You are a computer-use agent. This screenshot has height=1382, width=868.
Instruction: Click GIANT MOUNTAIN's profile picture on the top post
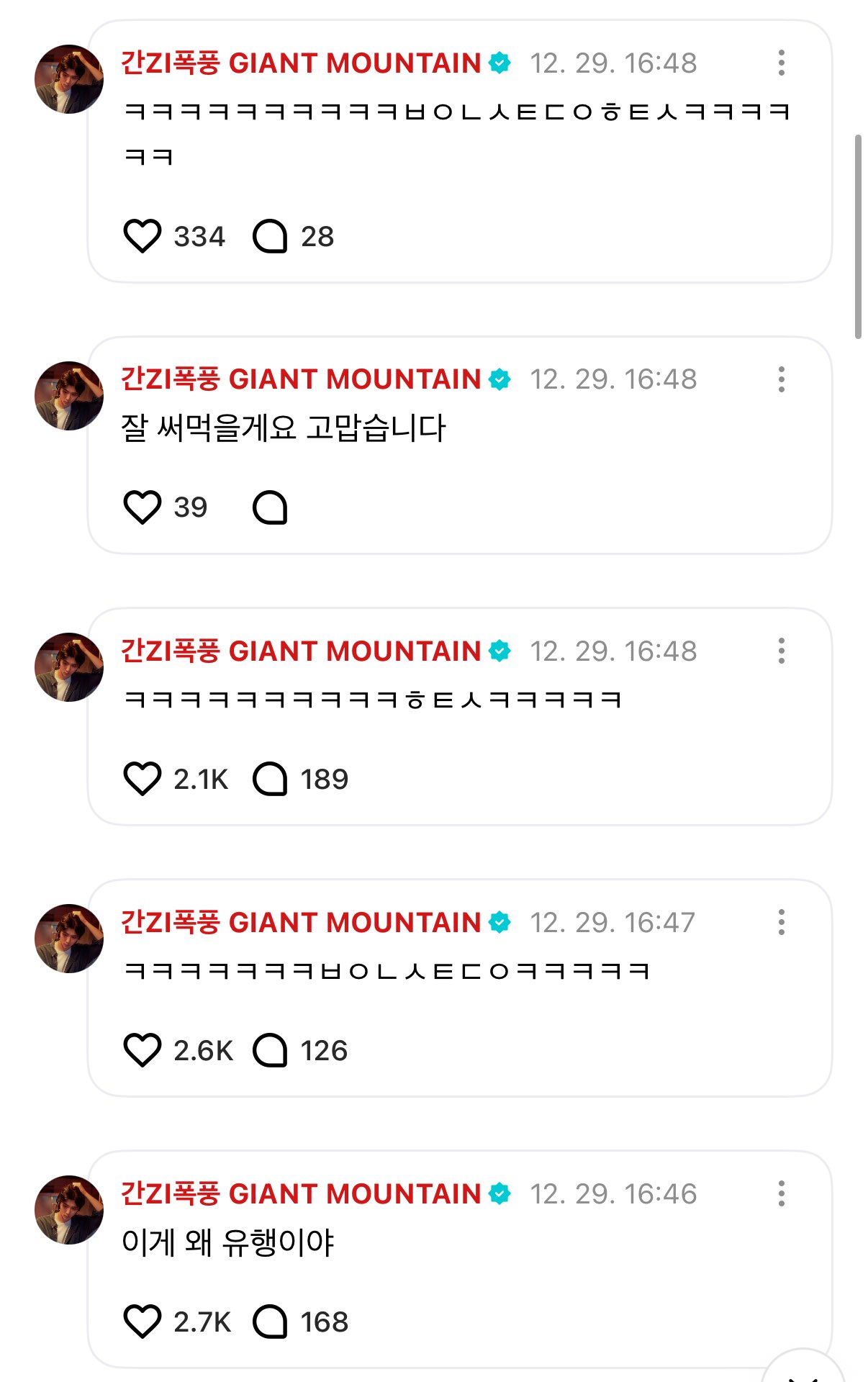[67, 79]
